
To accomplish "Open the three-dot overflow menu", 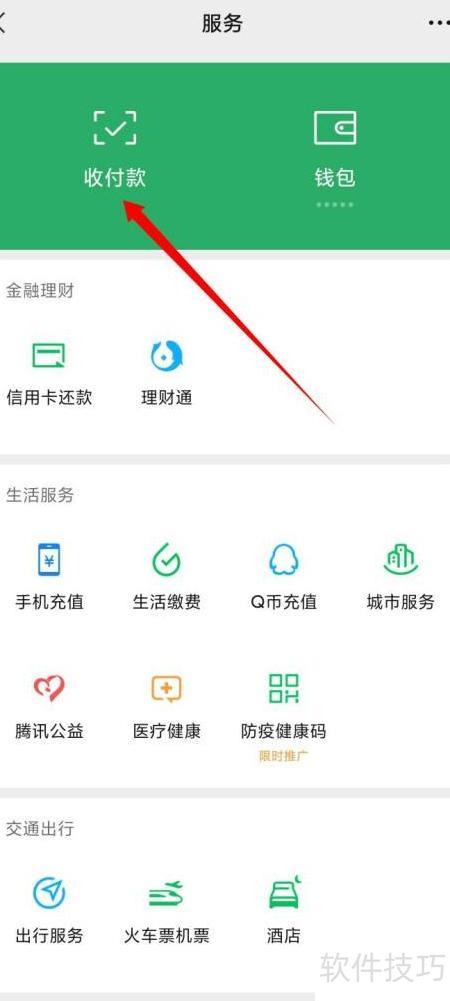I will click(440, 23).
